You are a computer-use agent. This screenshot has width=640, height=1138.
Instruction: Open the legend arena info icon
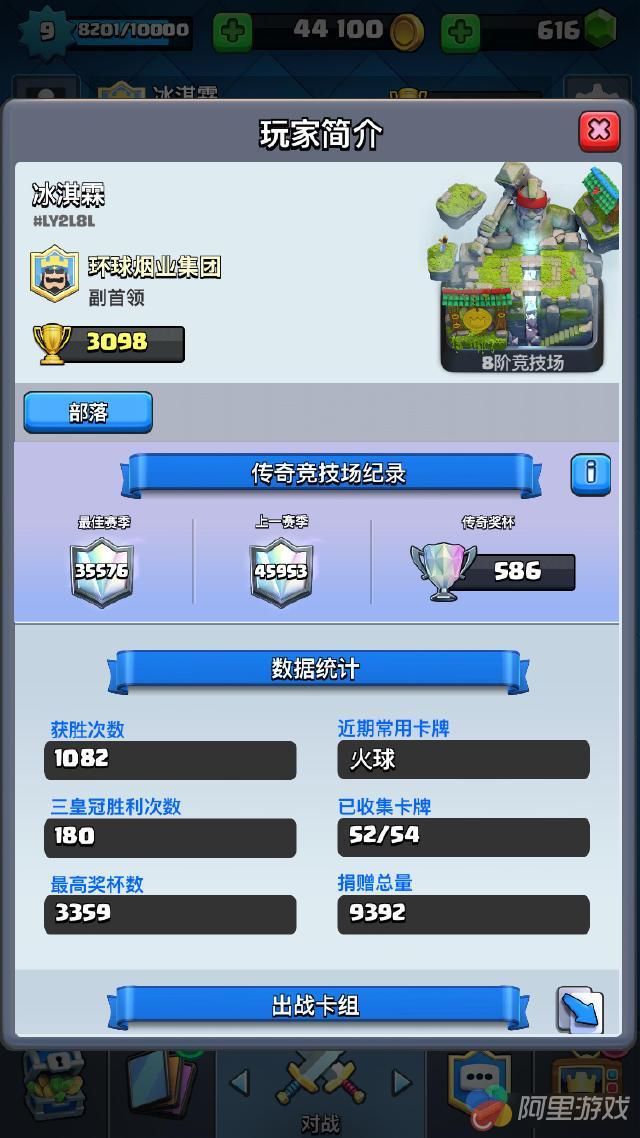590,474
